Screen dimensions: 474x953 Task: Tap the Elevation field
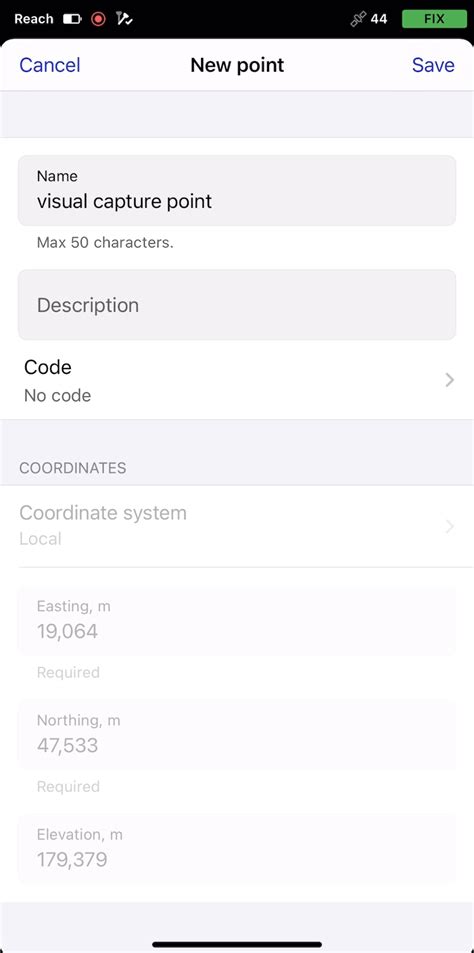[x=237, y=848]
